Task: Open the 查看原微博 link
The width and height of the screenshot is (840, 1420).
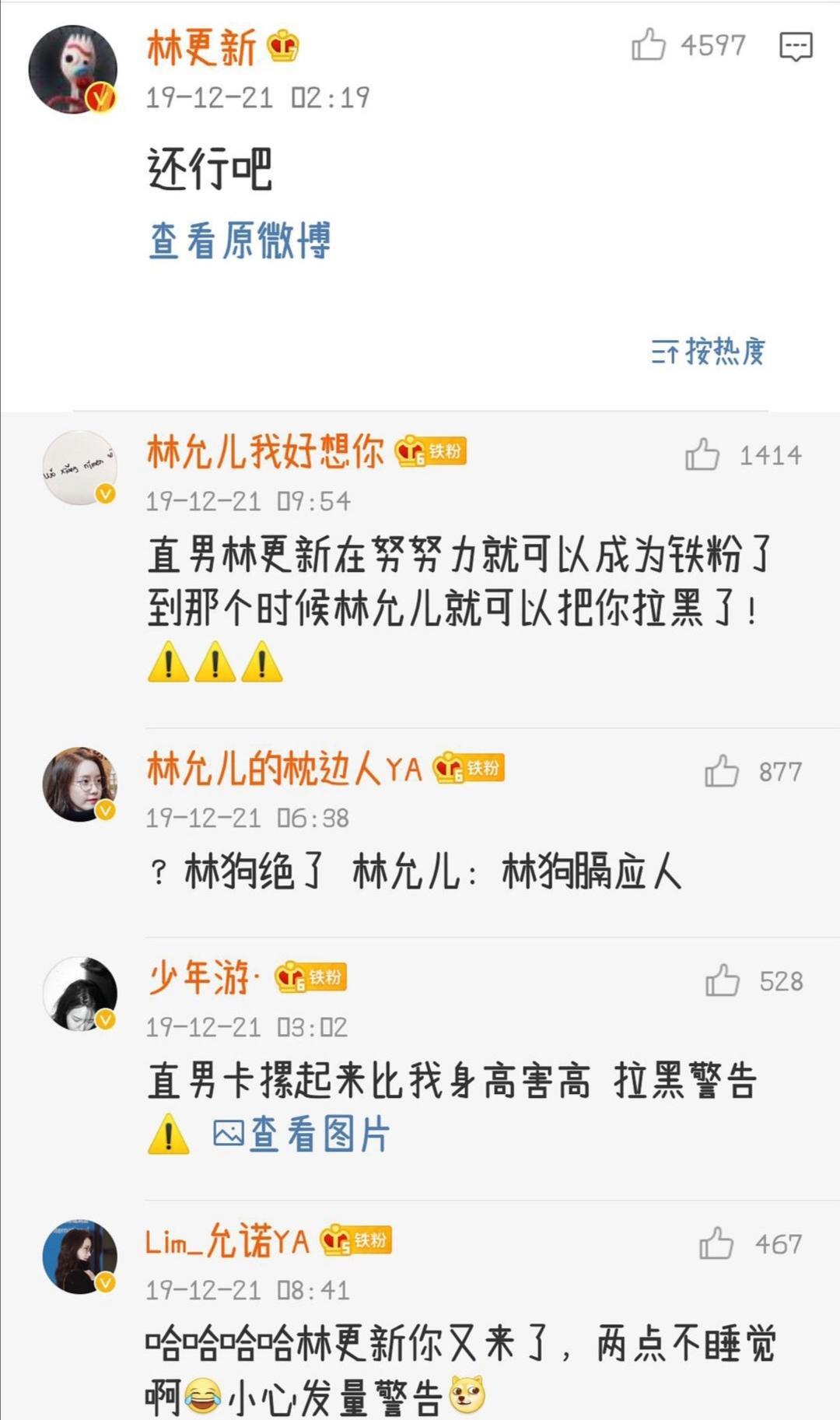Action: coord(240,240)
